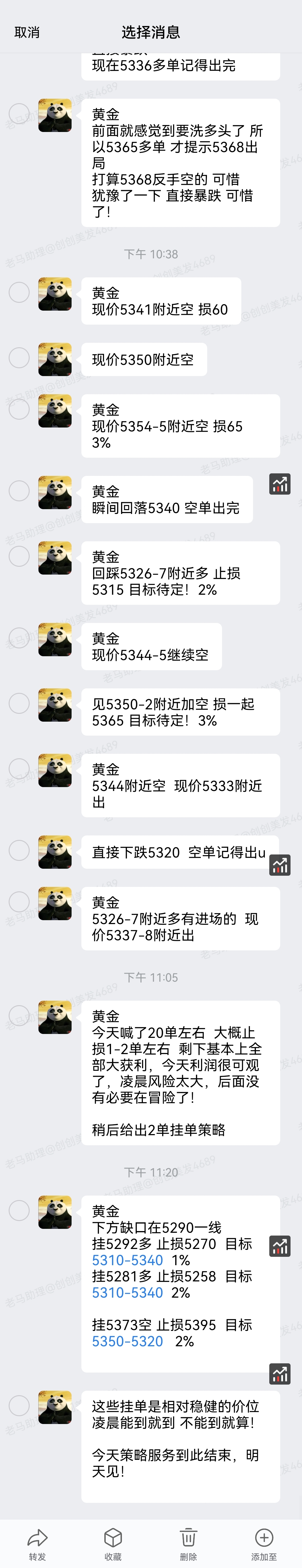Viewport: 302px width, 1568px height.
Task: Select the message 5344附近空 现价5333附近出
Action: pos(19,769)
